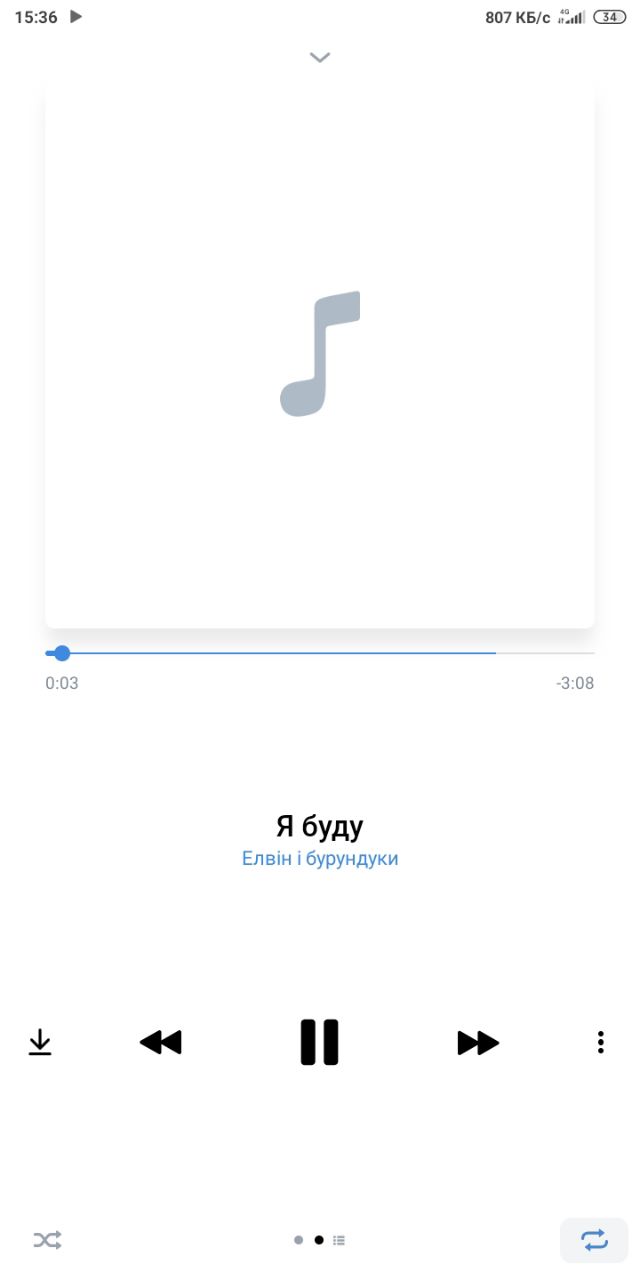This screenshot has width=640, height=1280.
Task: Download the song Я буду
Action: point(40,1043)
